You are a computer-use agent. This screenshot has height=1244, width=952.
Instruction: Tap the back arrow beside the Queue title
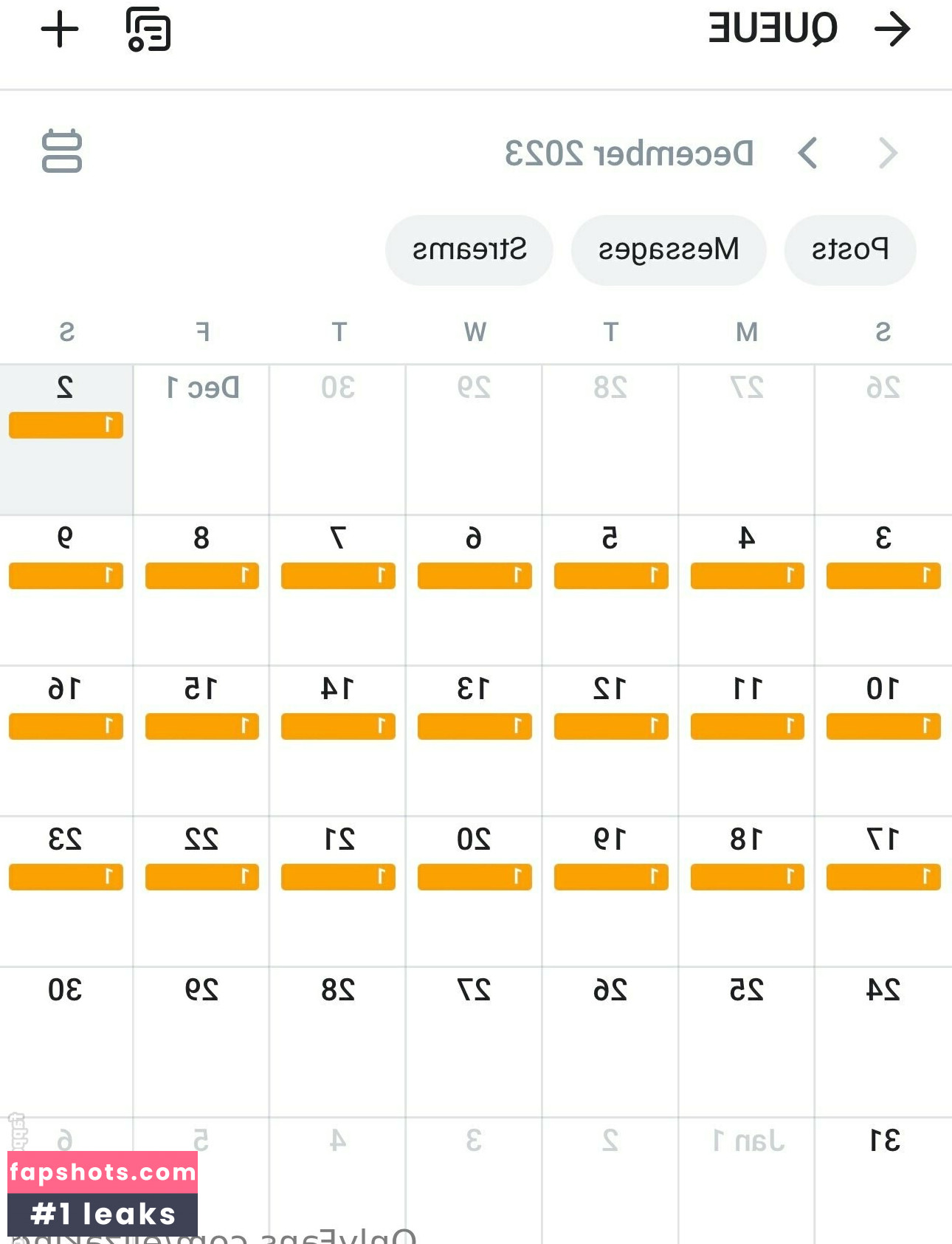[891, 30]
